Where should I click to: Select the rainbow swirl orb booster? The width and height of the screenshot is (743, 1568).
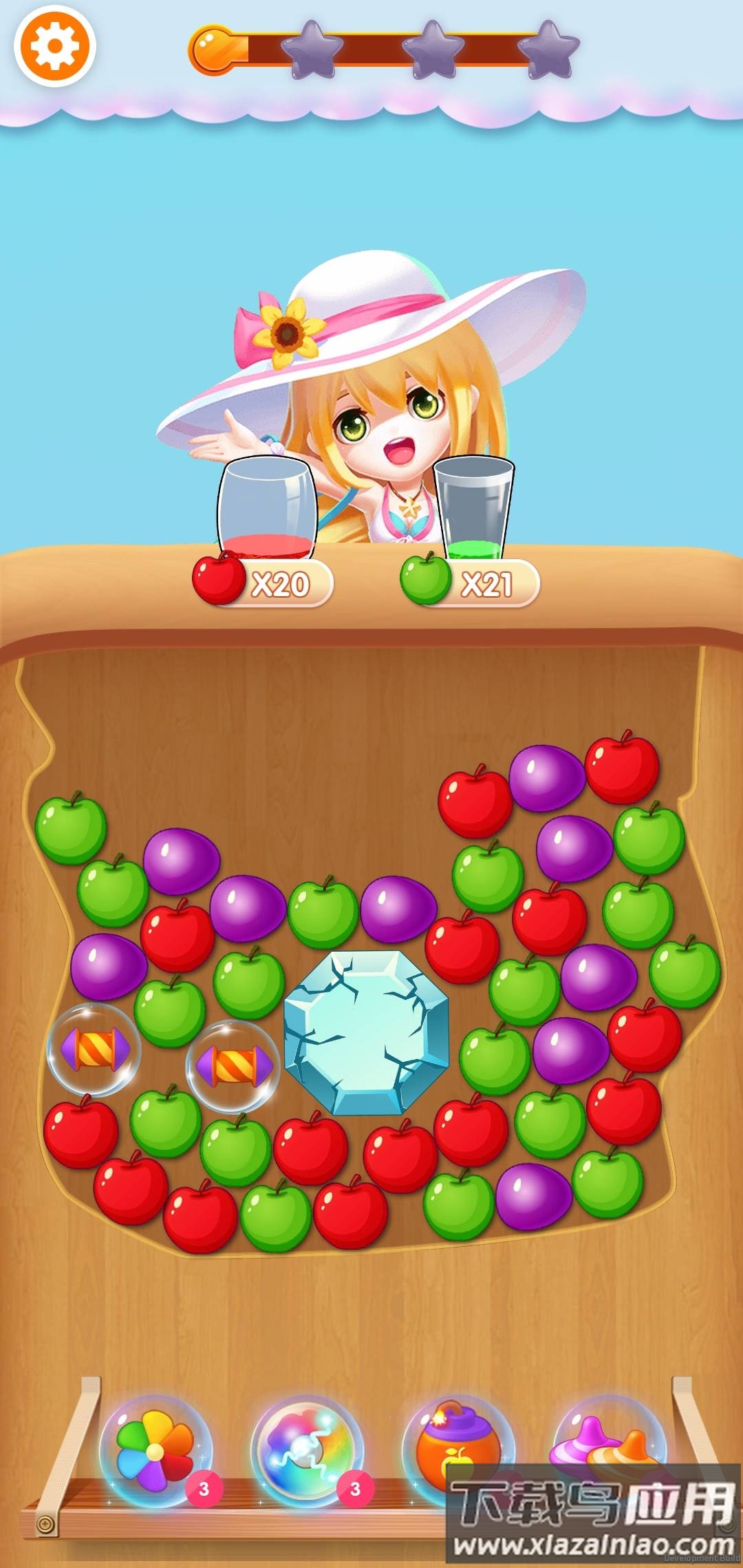coord(305,1451)
